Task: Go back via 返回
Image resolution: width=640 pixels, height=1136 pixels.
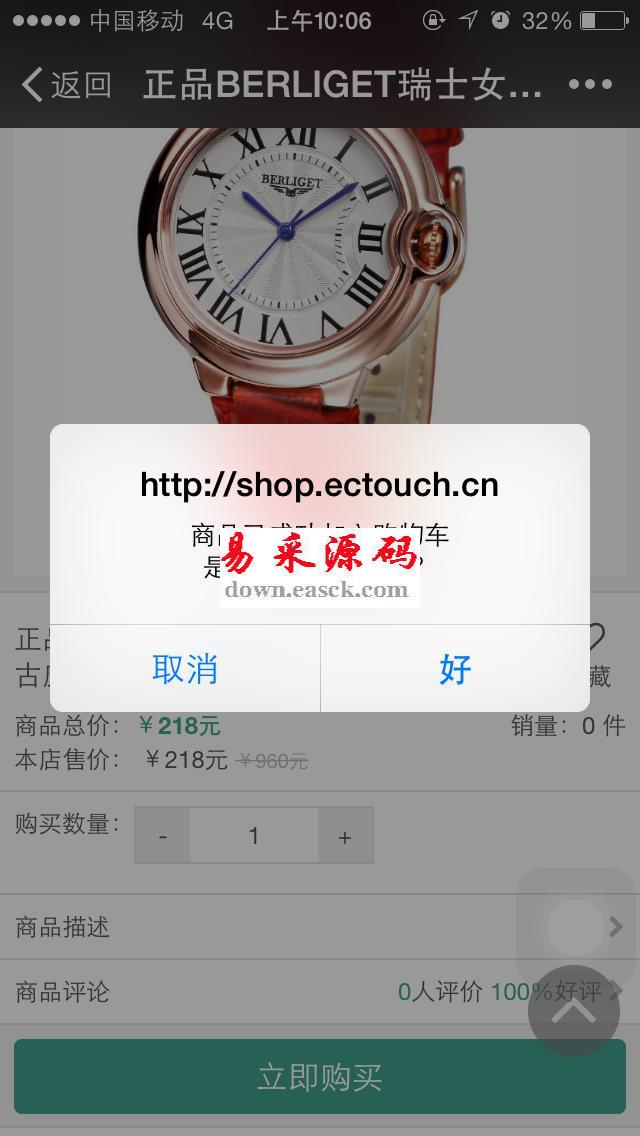Action: click(66, 85)
